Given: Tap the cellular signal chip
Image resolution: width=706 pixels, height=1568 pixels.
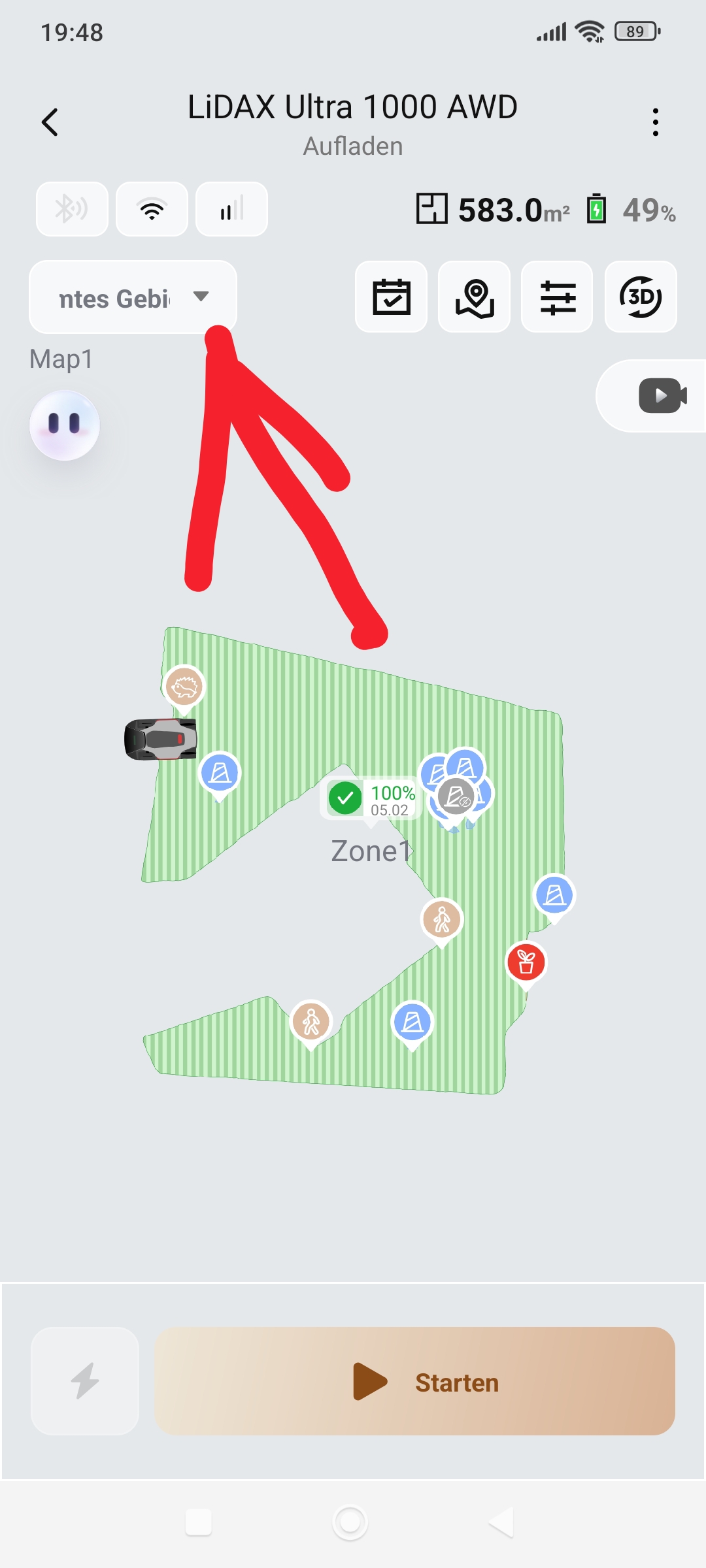Looking at the screenshot, I should tap(231, 209).
